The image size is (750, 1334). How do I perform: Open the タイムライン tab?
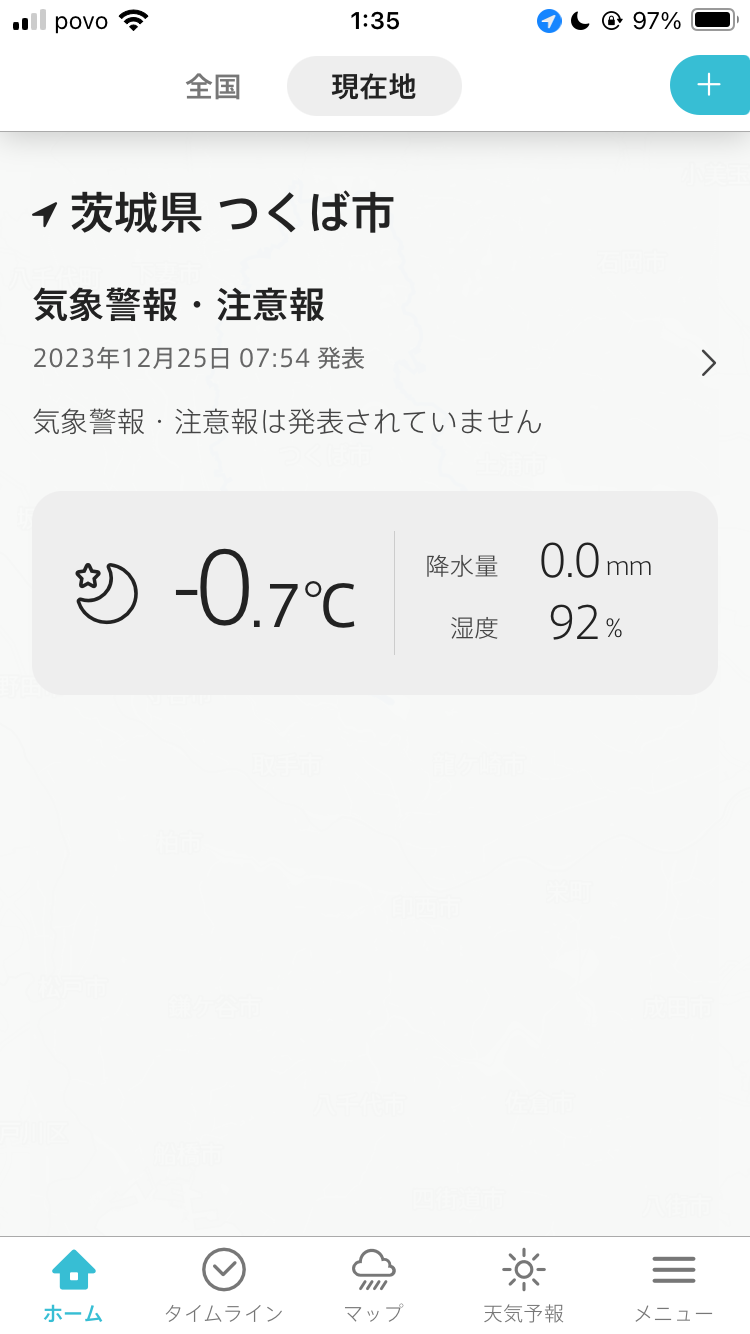(x=224, y=1287)
